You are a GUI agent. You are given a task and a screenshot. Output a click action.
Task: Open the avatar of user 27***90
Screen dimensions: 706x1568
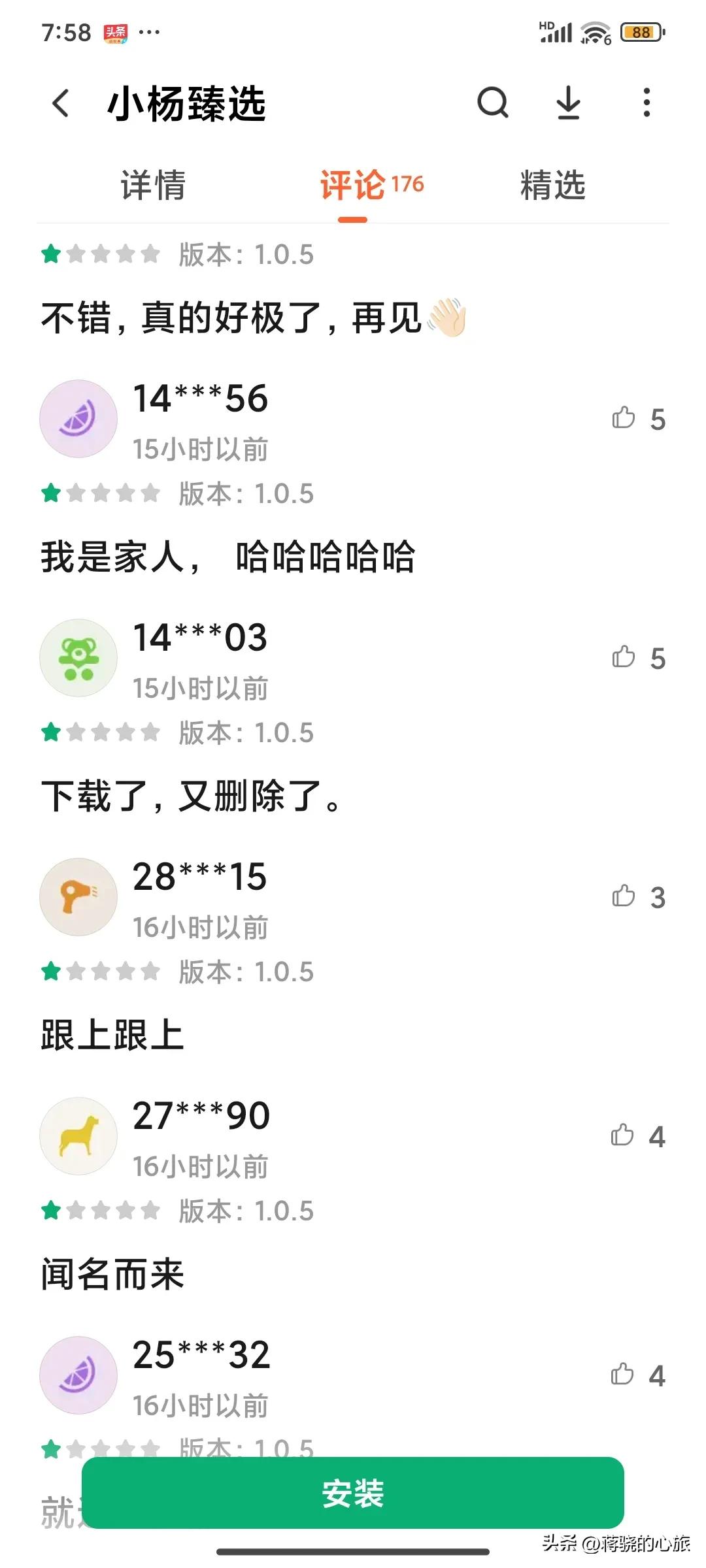click(78, 1136)
